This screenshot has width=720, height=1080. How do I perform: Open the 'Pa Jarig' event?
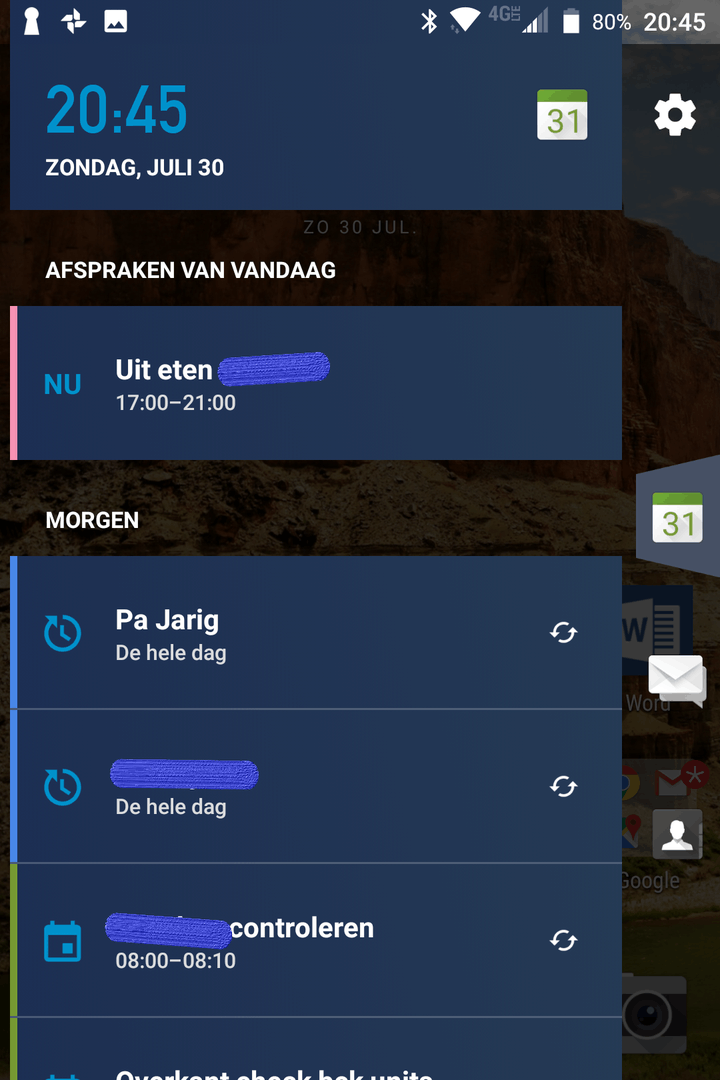pos(300,633)
